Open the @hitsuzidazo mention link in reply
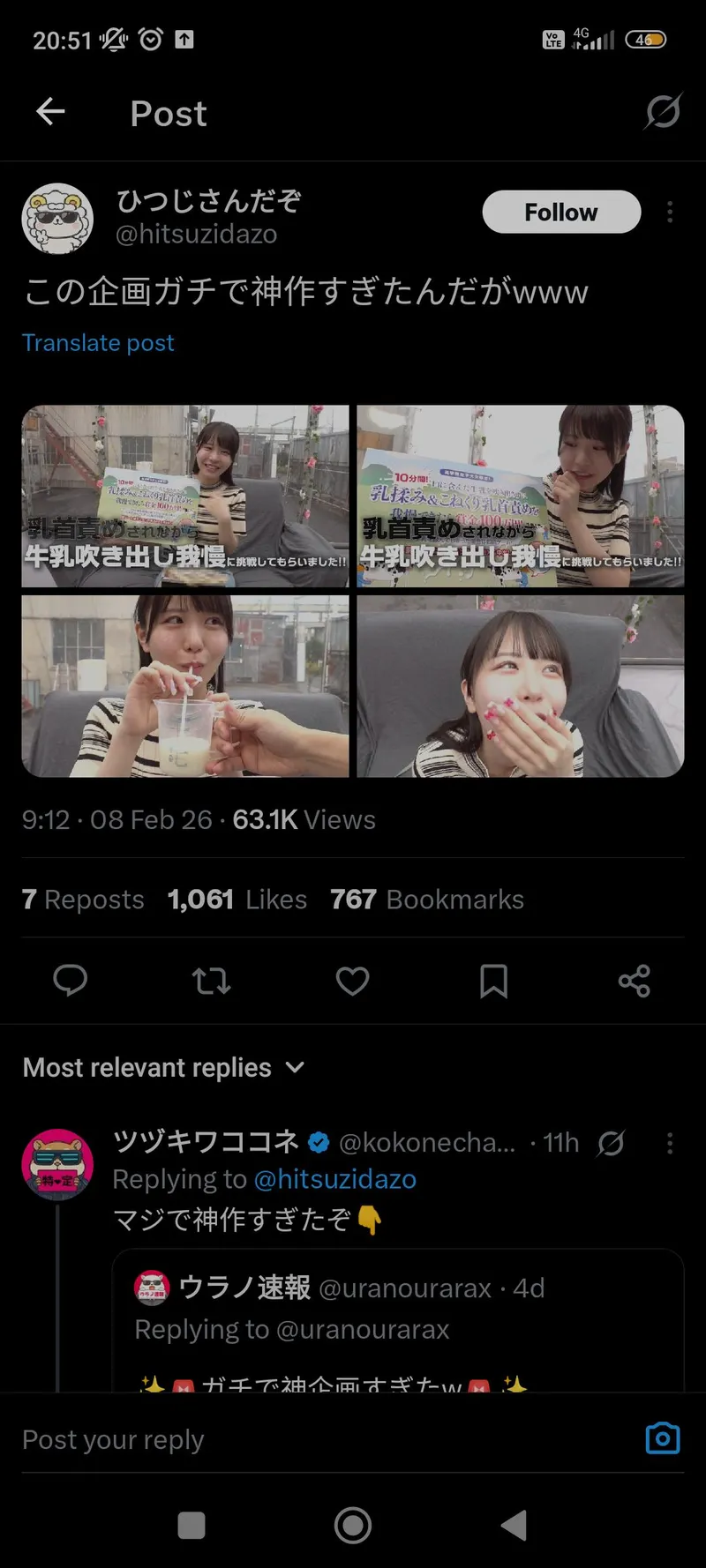The image size is (706, 1568). (334, 1180)
